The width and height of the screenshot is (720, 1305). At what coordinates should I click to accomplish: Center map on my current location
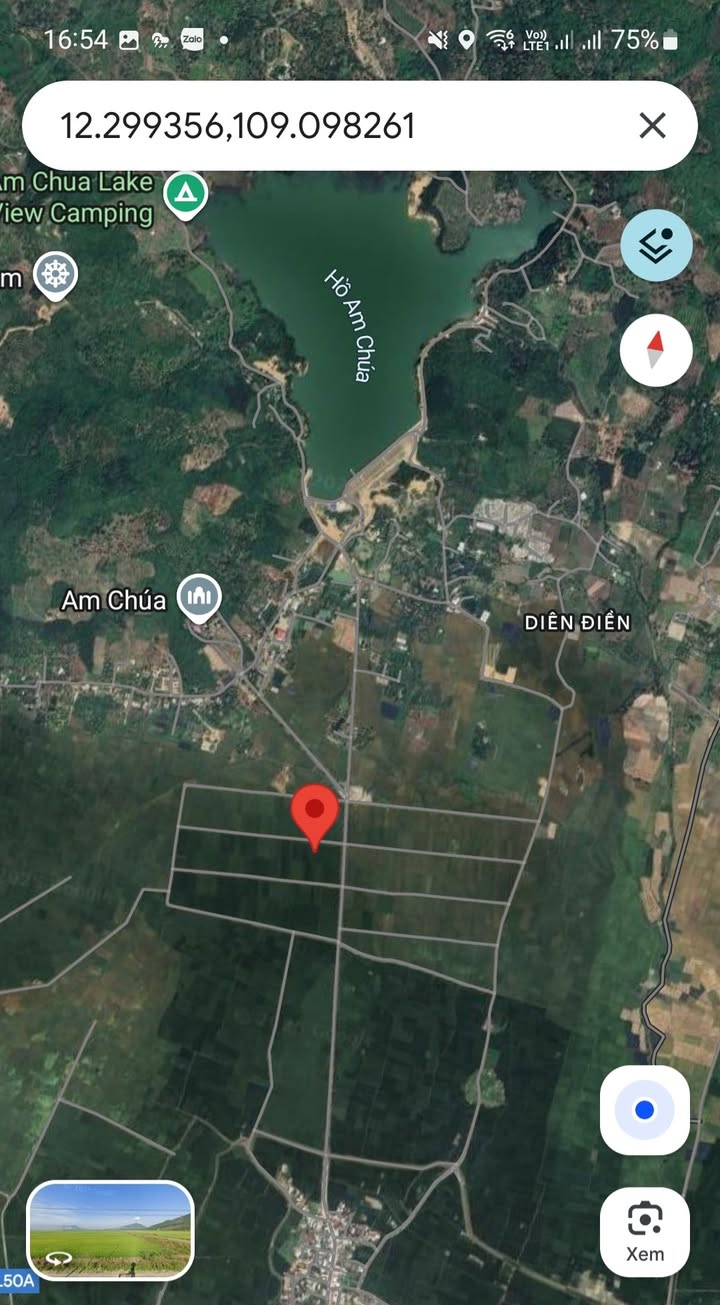pyautogui.click(x=645, y=1110)
